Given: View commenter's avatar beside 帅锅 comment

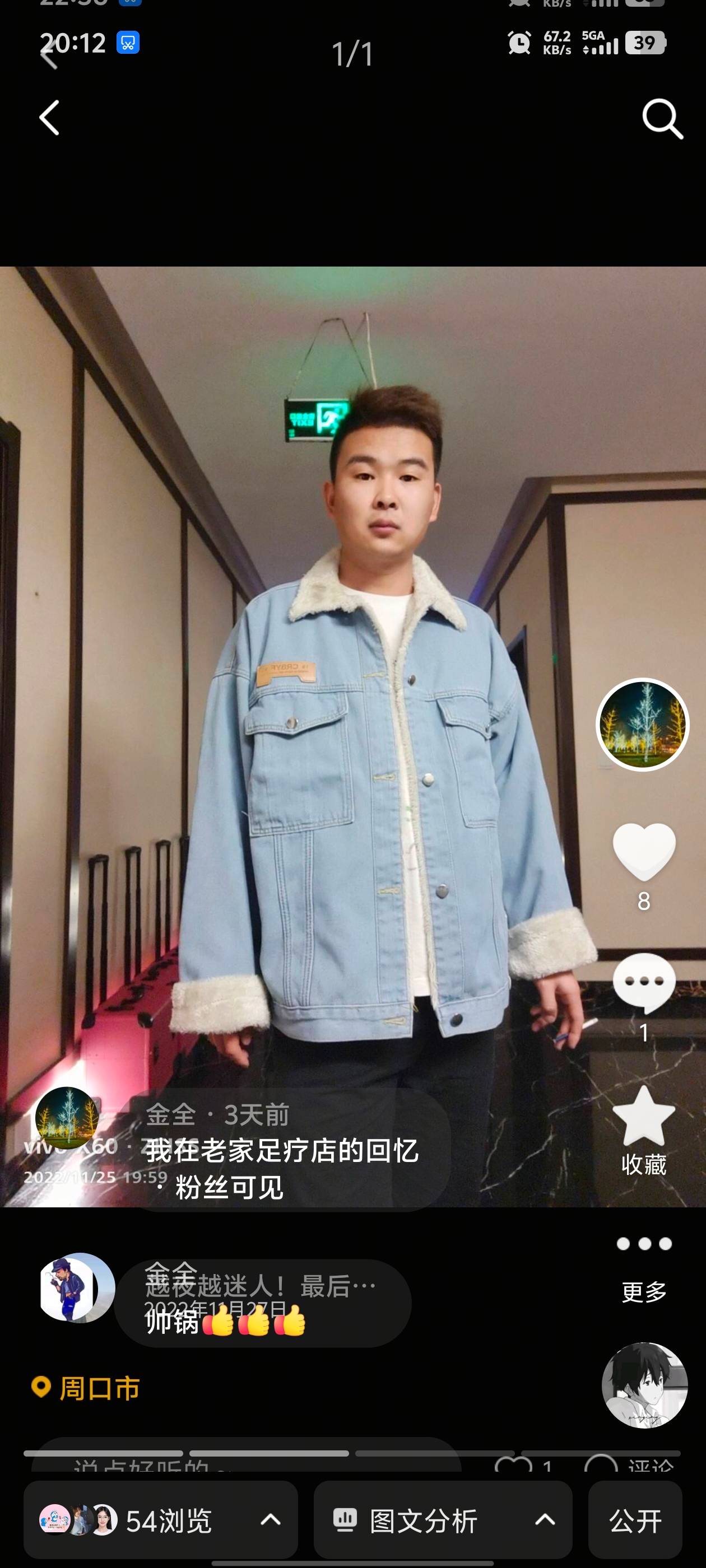Looking at the screenshot, I should 76,1287.
